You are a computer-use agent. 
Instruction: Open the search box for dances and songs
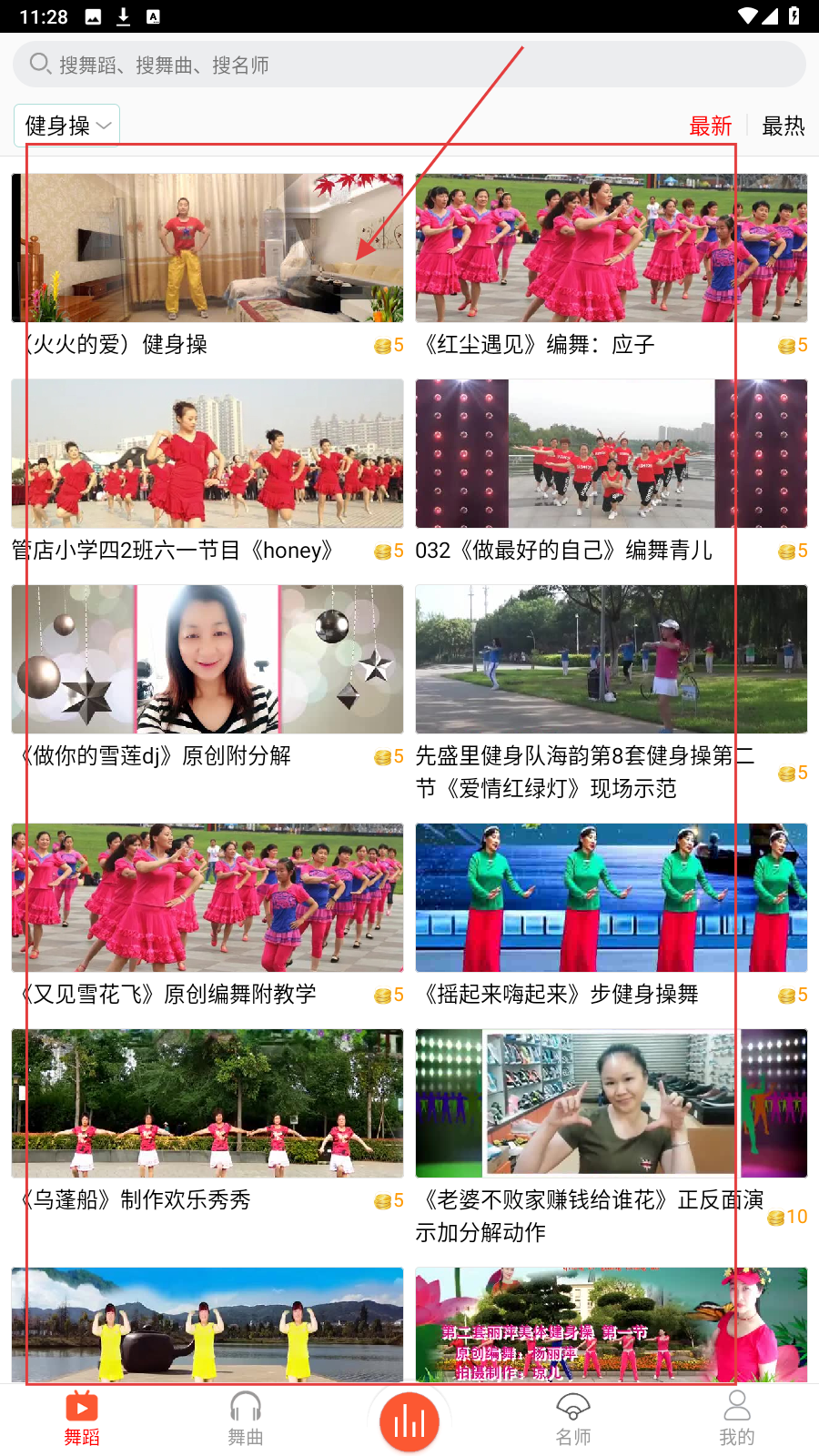click(x=409, y=65)
